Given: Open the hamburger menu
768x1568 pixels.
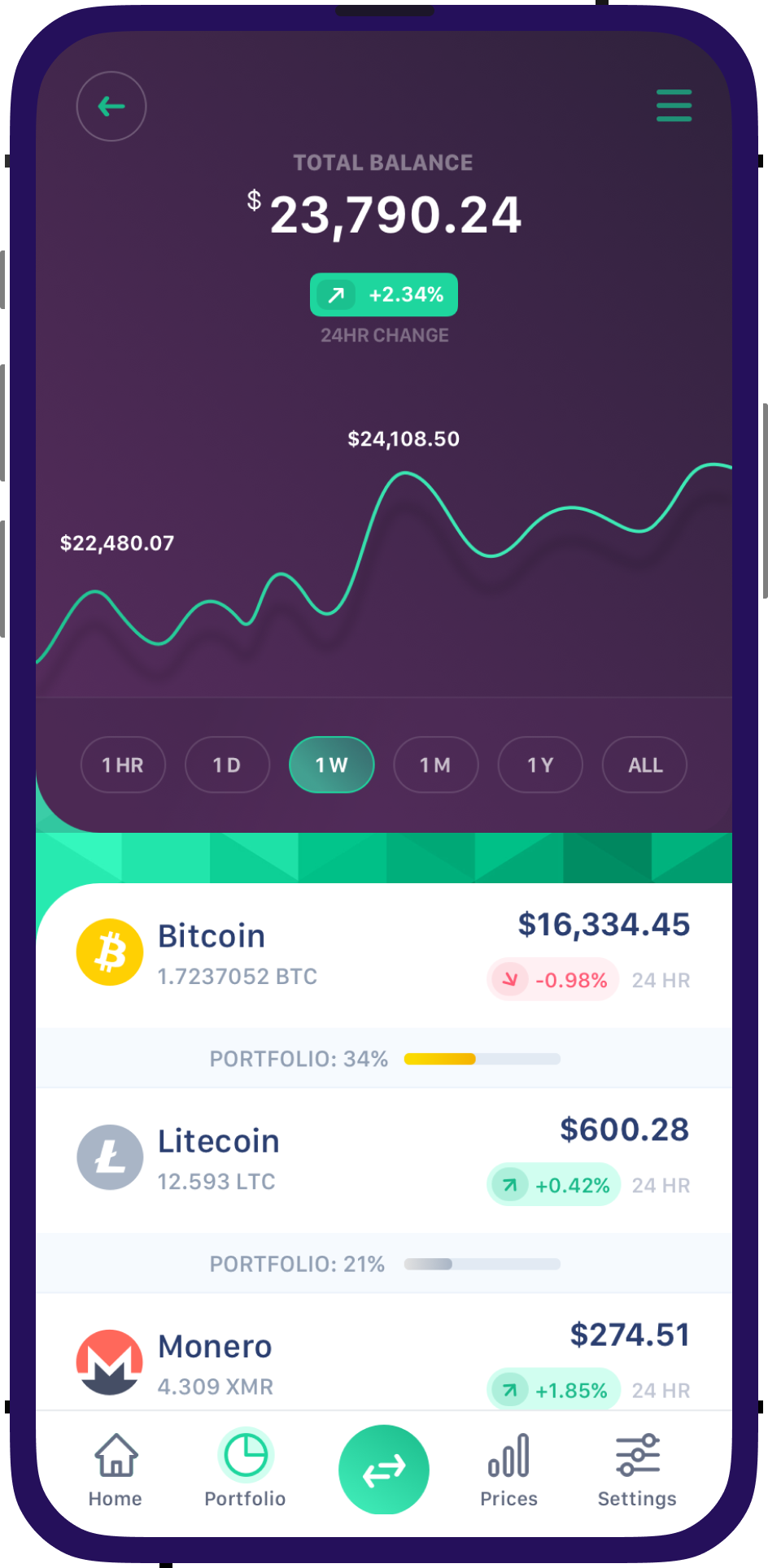Looking at the screenshot, I should pyautogui.click(x=674, y=106).
